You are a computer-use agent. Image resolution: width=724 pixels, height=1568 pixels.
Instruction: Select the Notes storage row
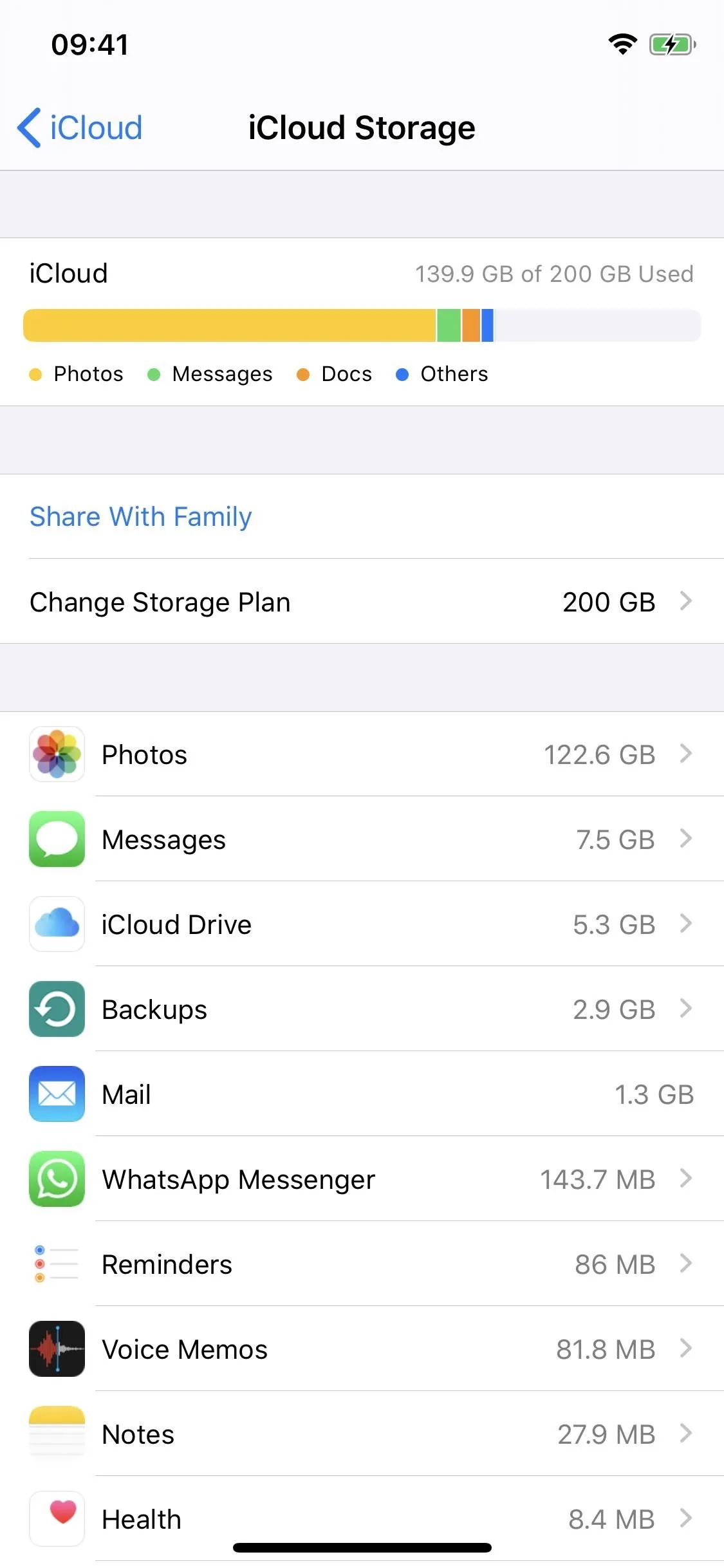(x=362, y=1434)
